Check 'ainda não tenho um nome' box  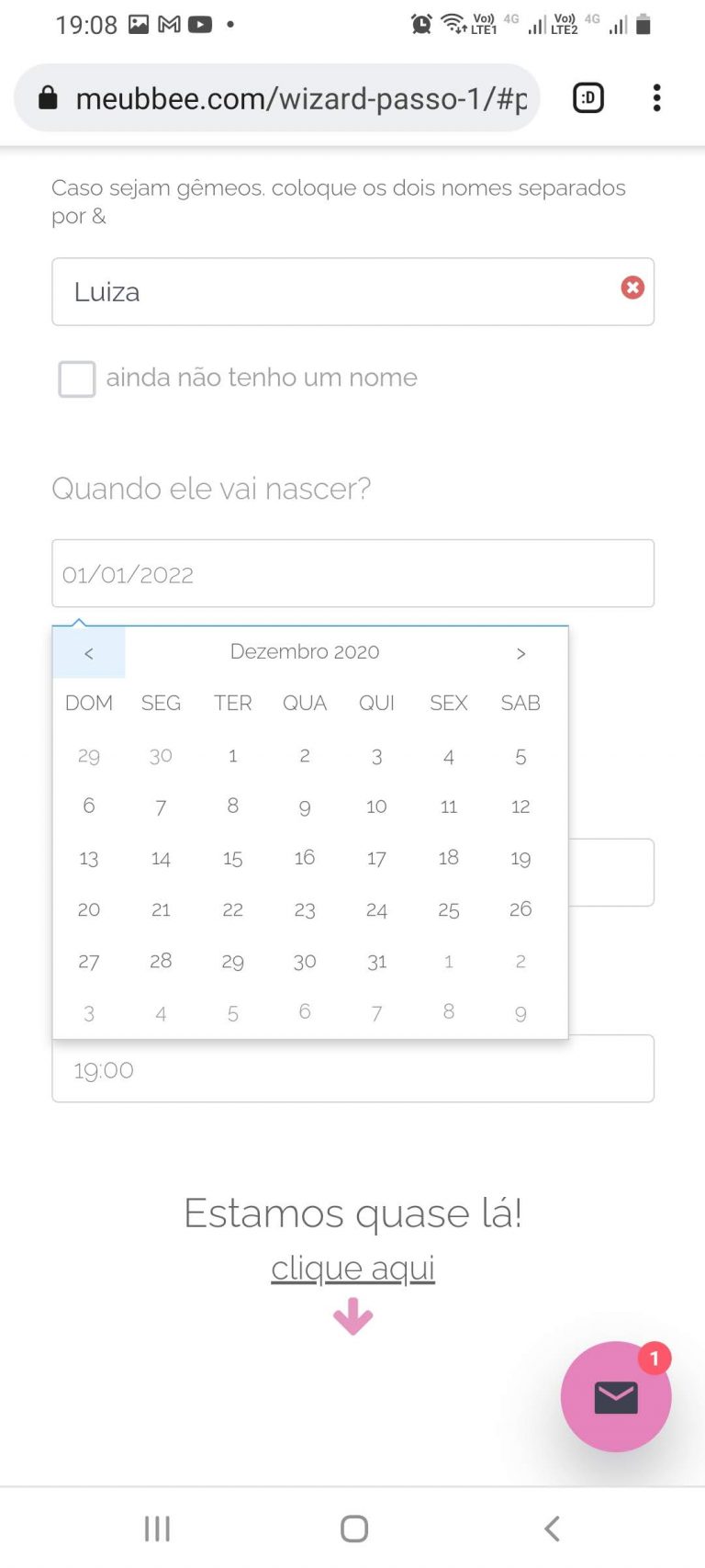tap(77, 378)
